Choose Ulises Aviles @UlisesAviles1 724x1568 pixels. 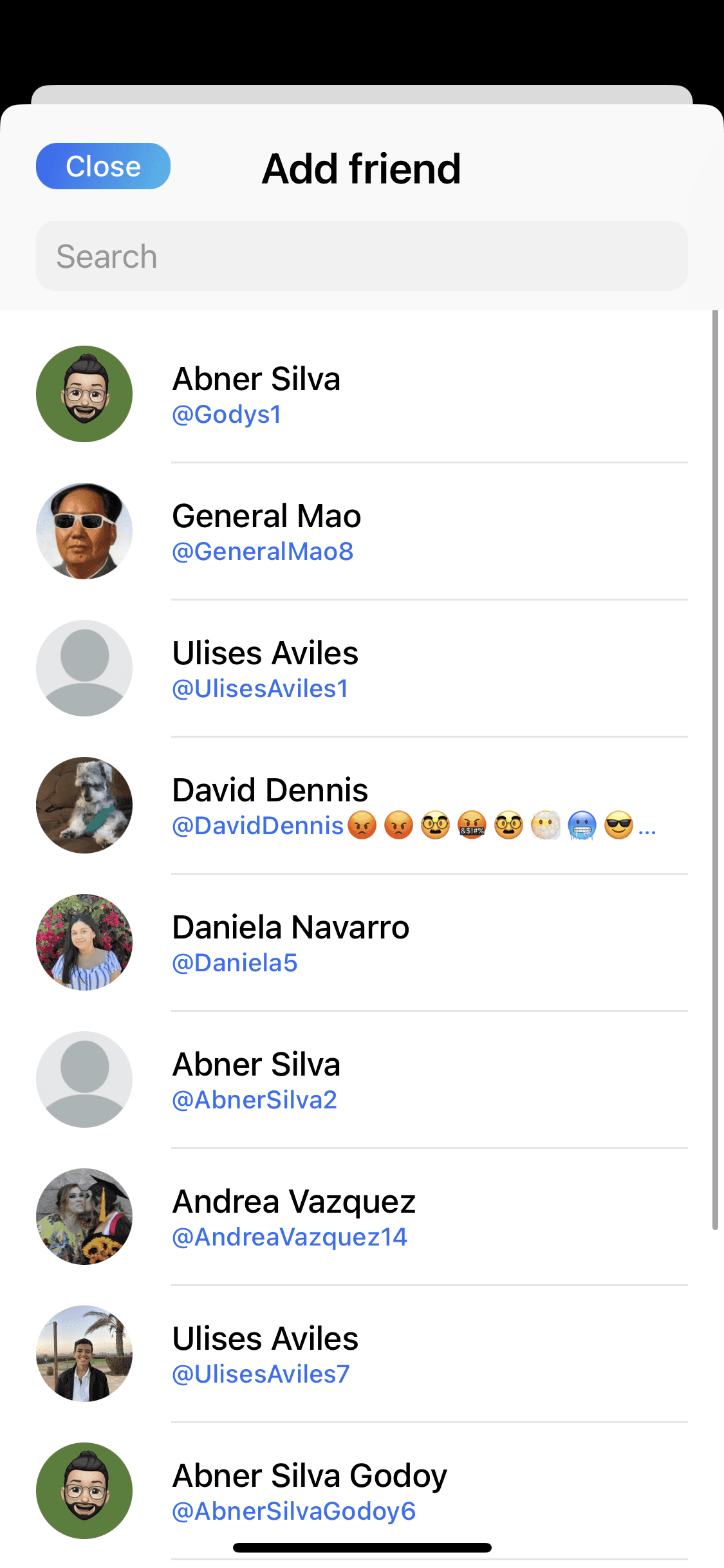click(362, 668)
